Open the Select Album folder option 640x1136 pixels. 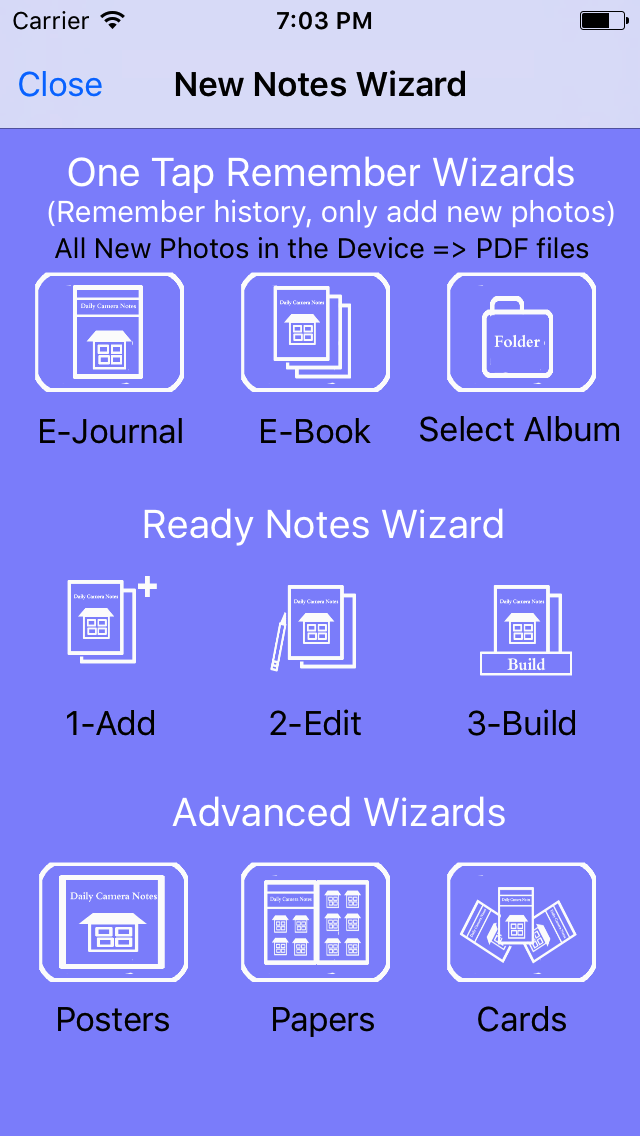(521, 332)
